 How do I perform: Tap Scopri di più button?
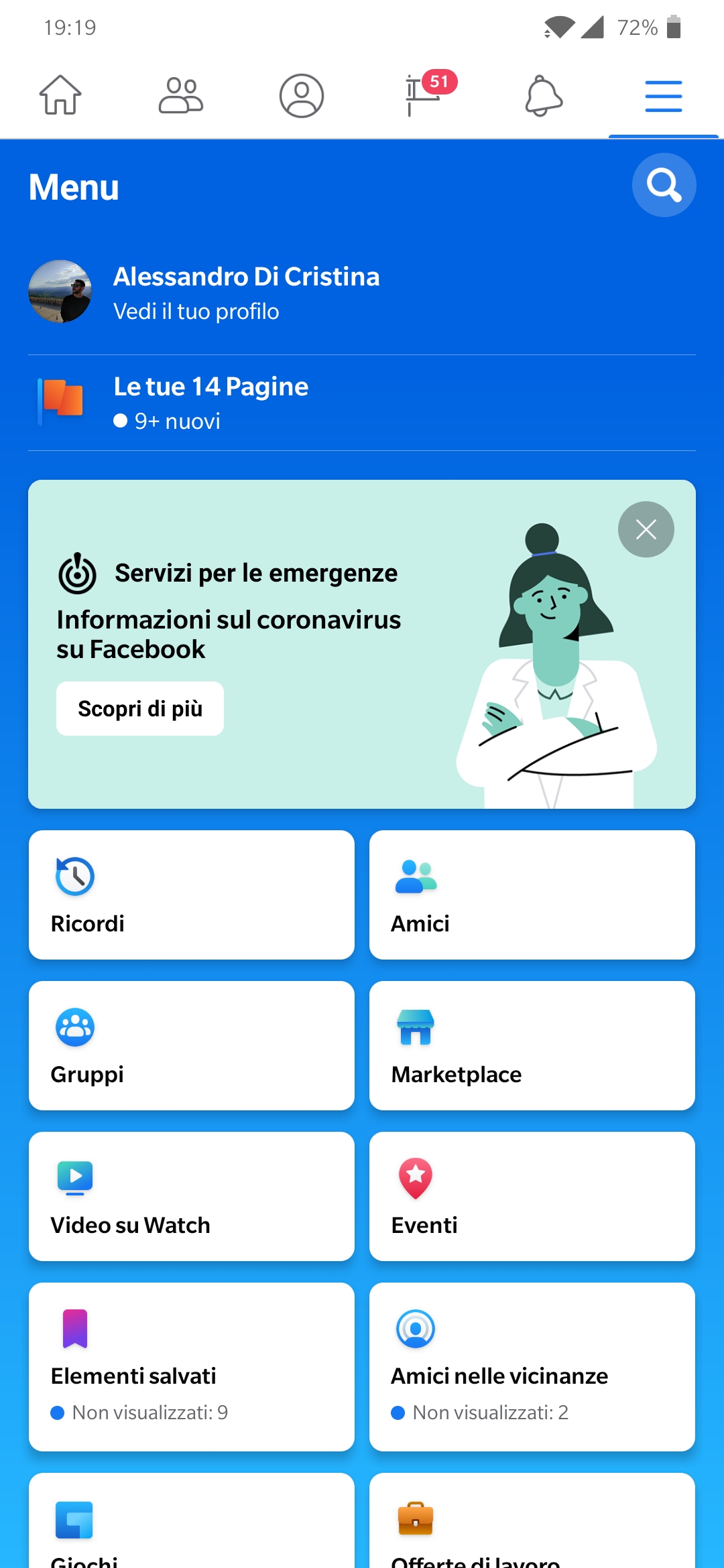[x=140, y=708]
